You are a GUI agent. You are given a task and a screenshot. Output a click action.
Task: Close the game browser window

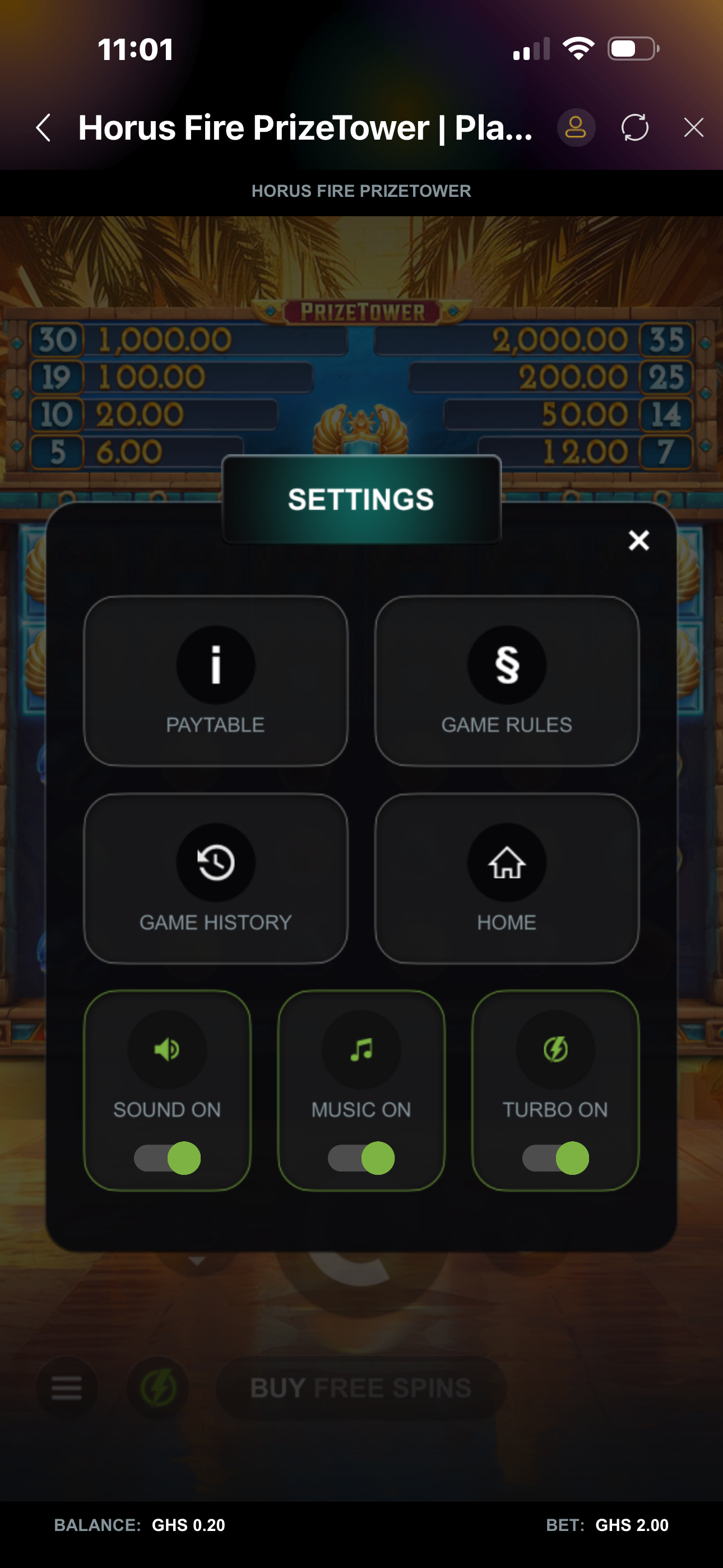pos(693,128)
